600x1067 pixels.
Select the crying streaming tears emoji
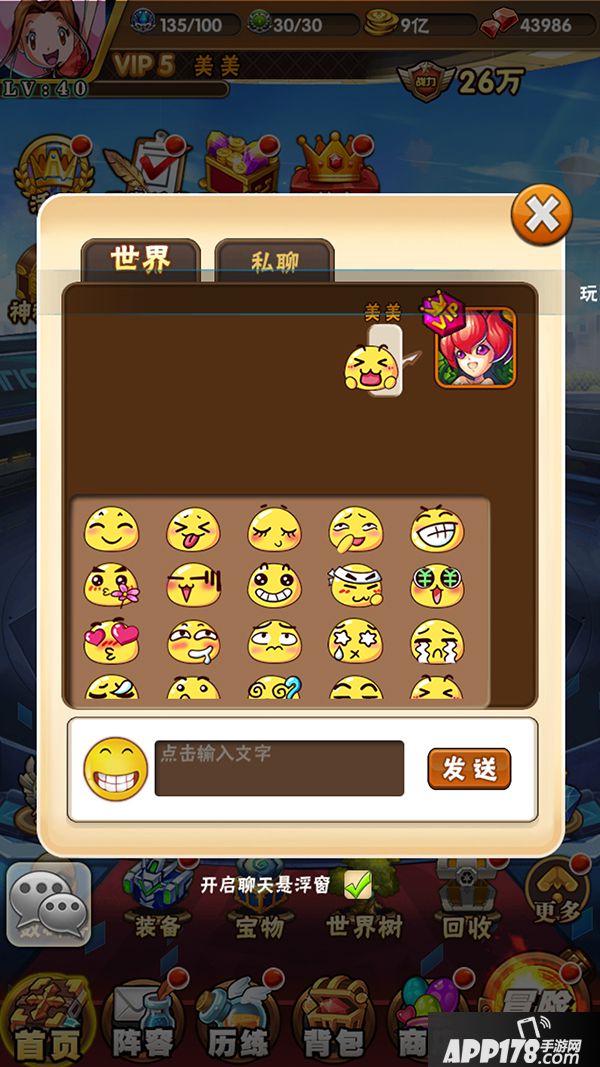coord(437,642)
